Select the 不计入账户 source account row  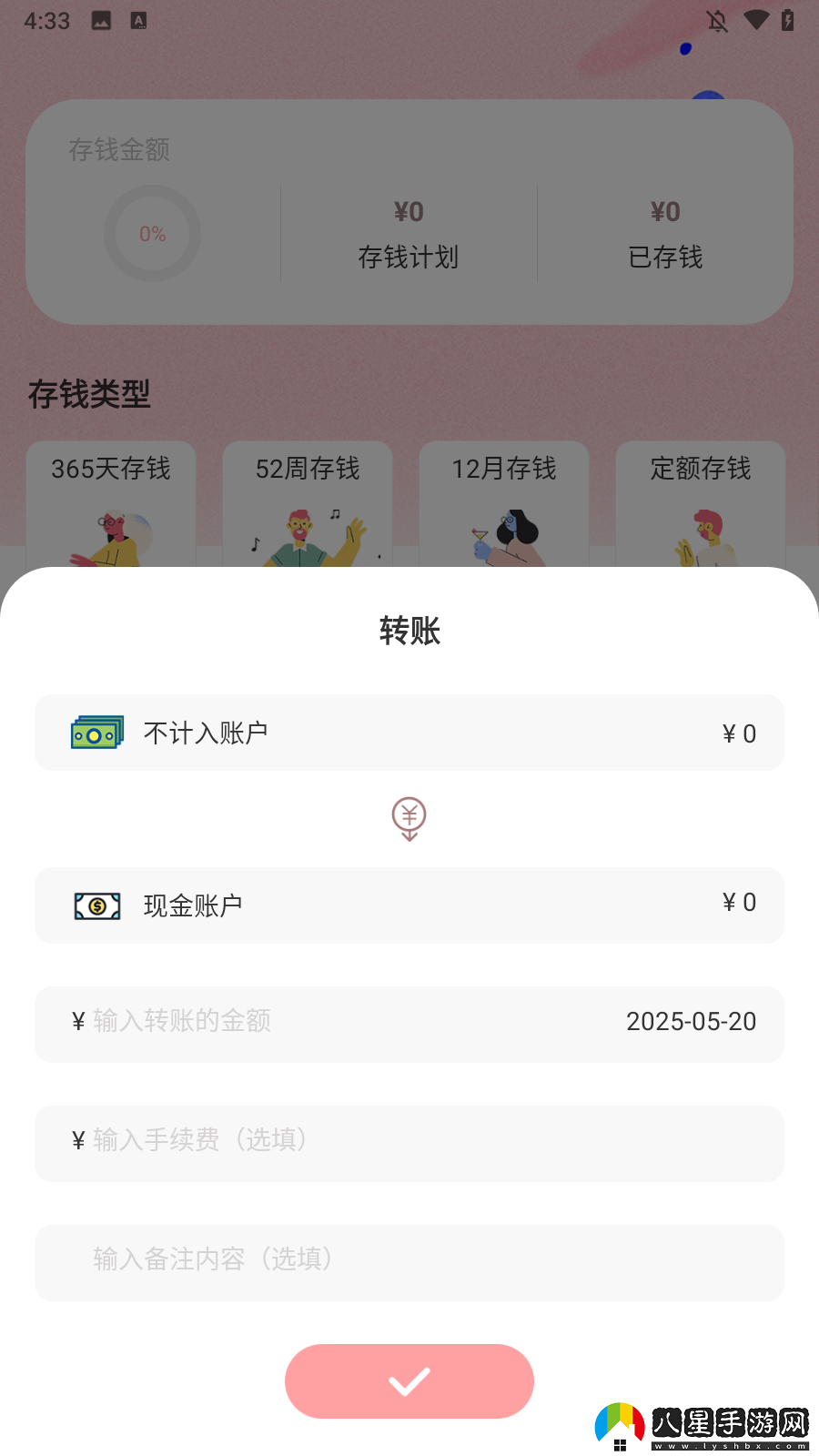click(409, 732)
